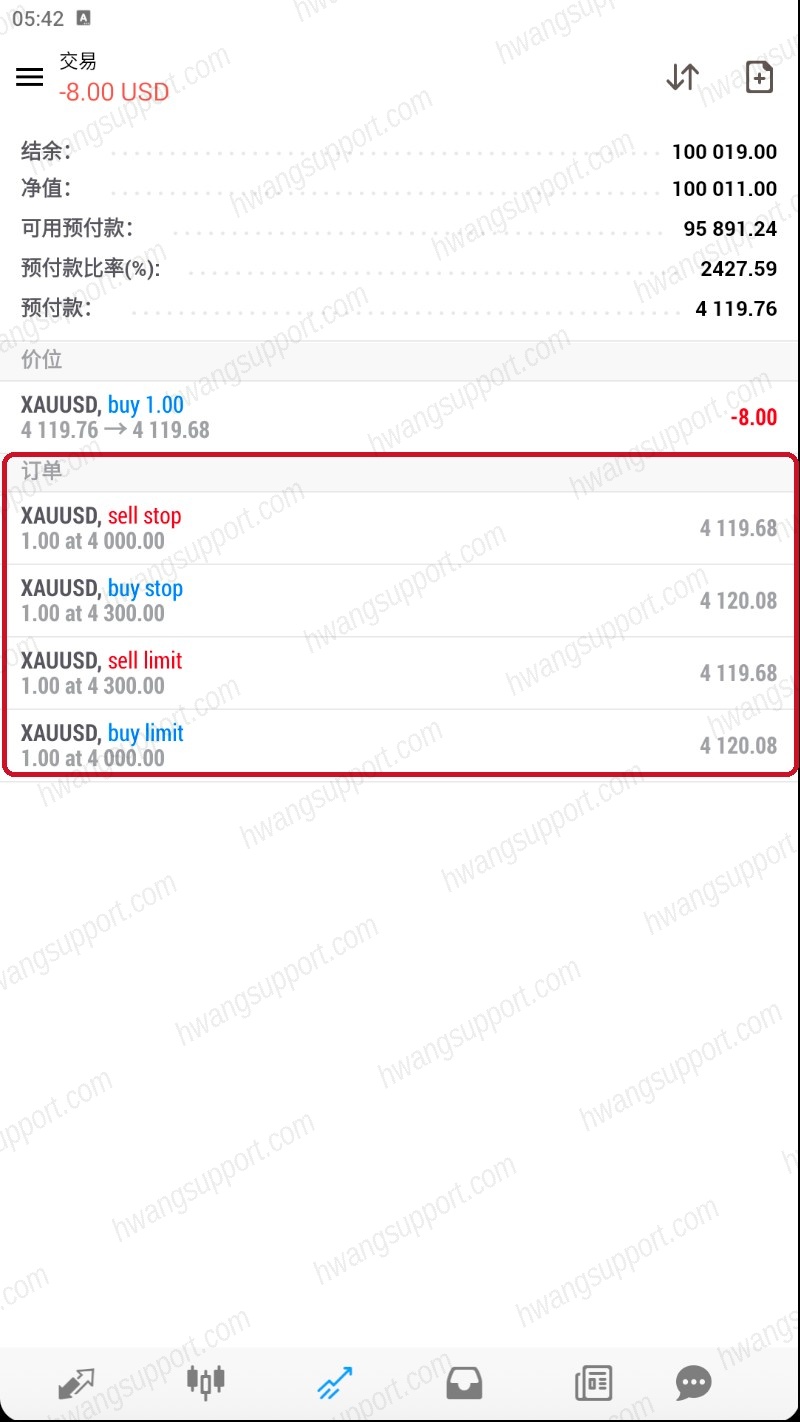Open the chat messages tab
The image size is (800, 1422).
point(693,1384)
